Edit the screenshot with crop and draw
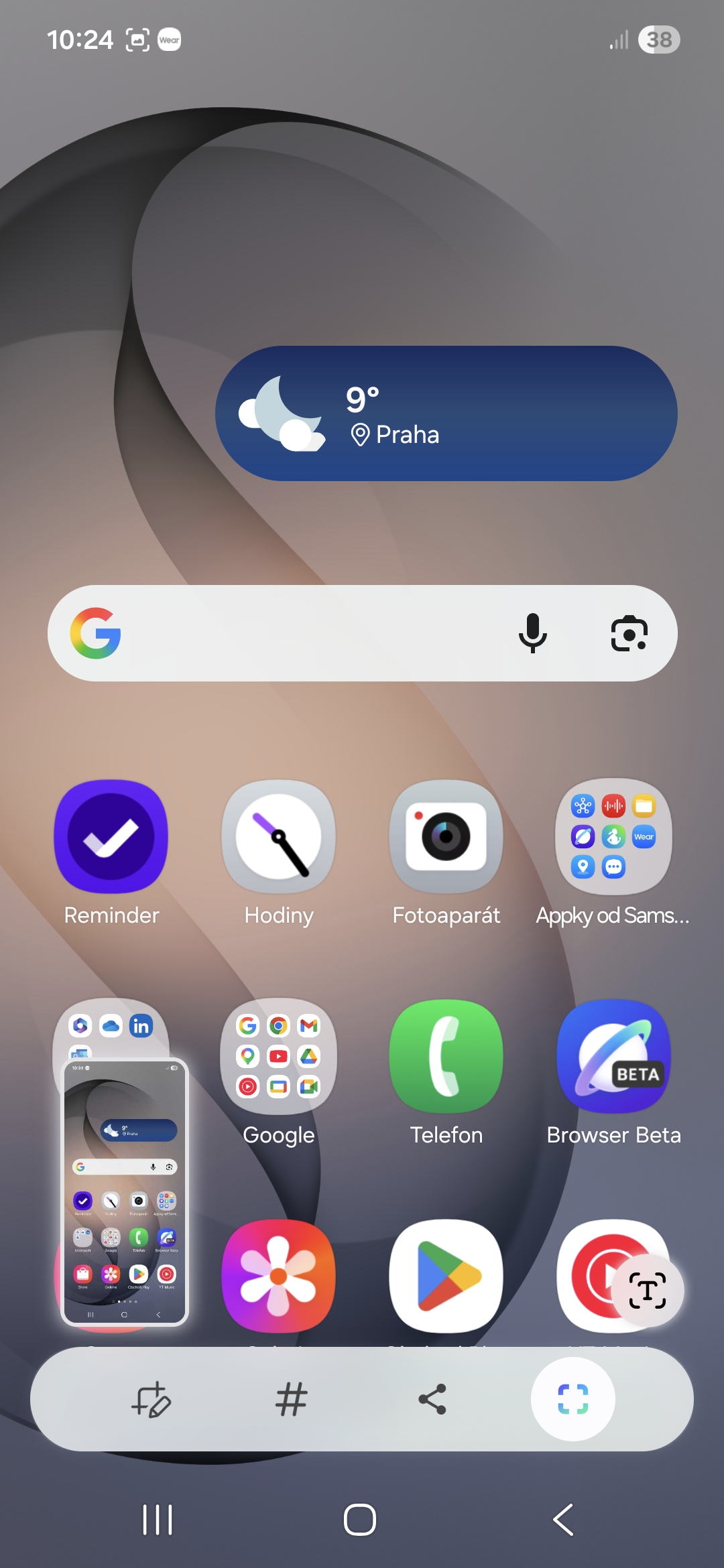The height and width of the screenshot is (1568, 724). [151, 1399]
